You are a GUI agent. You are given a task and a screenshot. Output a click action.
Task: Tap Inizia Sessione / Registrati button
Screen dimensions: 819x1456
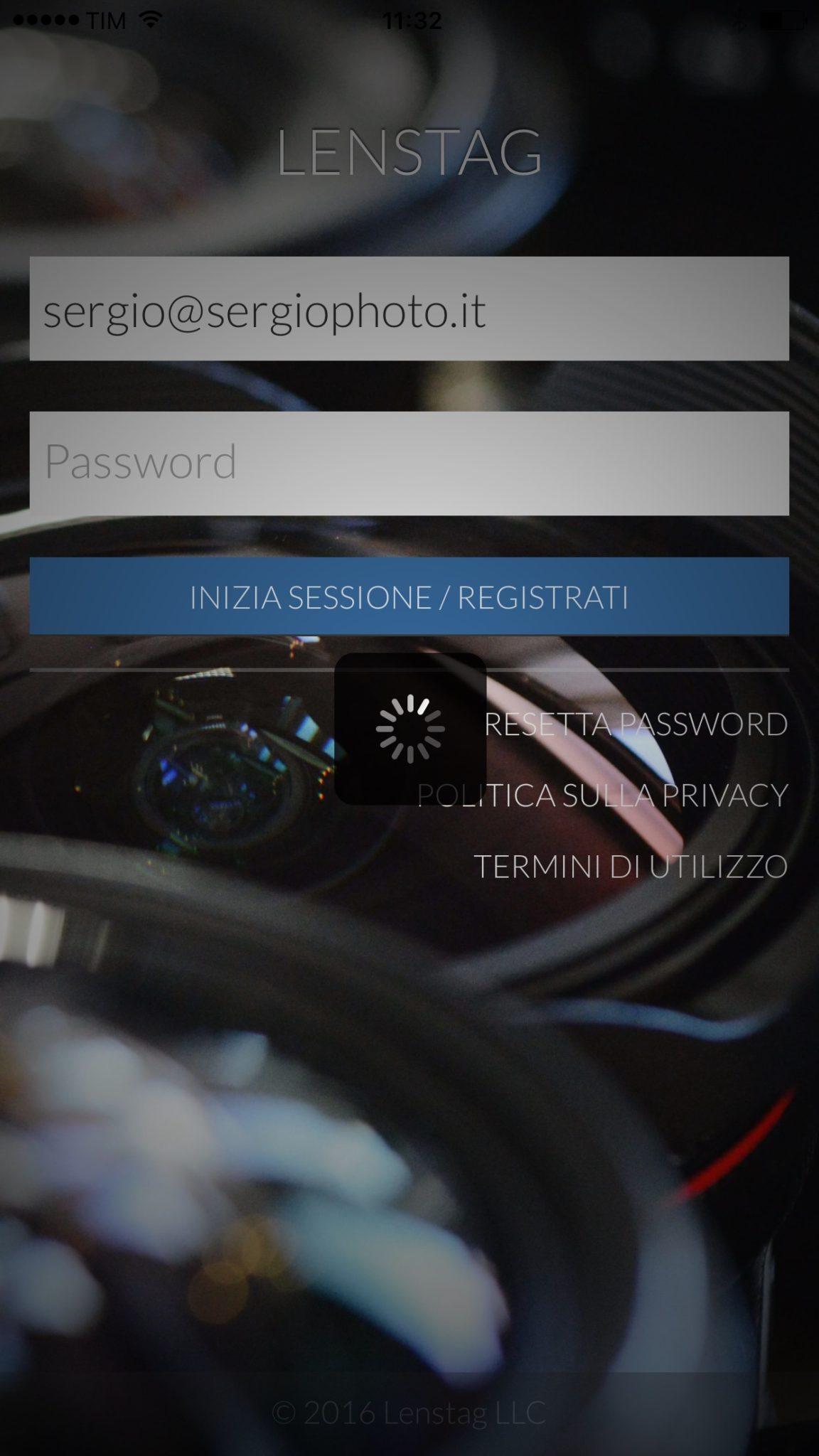[409, 596]
